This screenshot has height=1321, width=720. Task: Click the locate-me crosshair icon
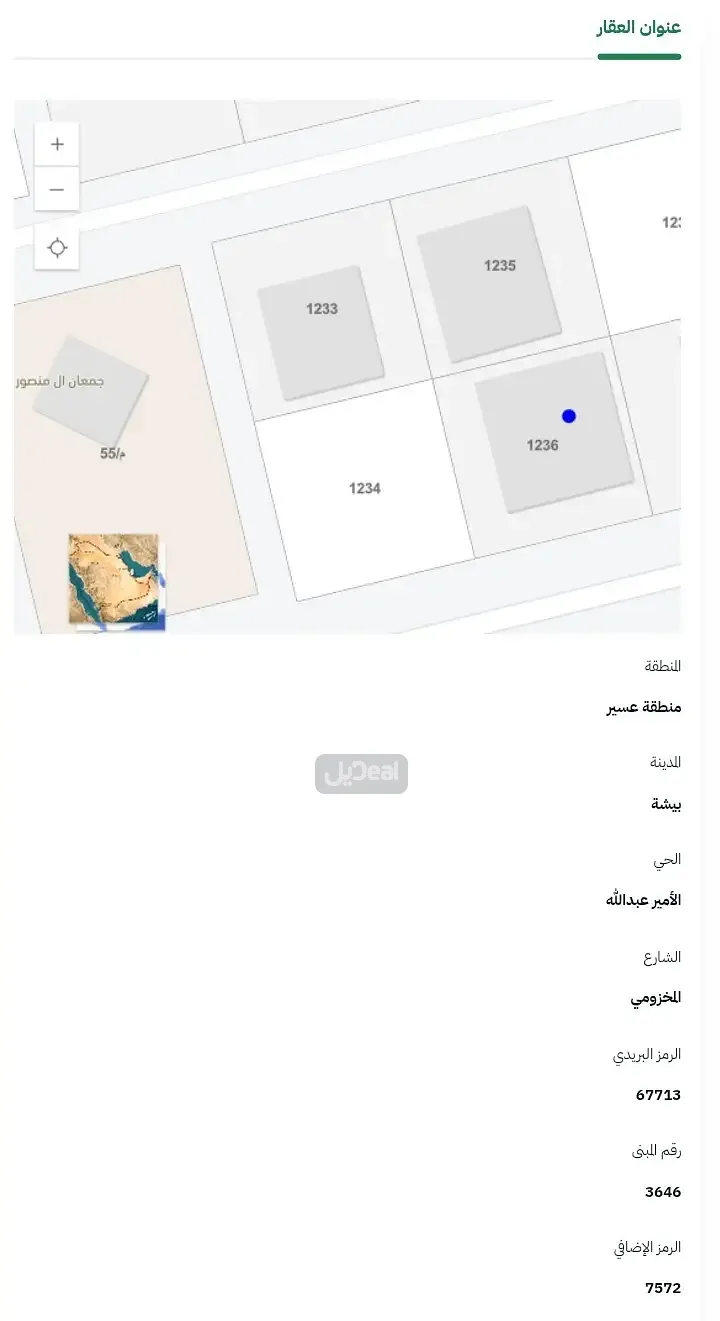click(56, 247)
